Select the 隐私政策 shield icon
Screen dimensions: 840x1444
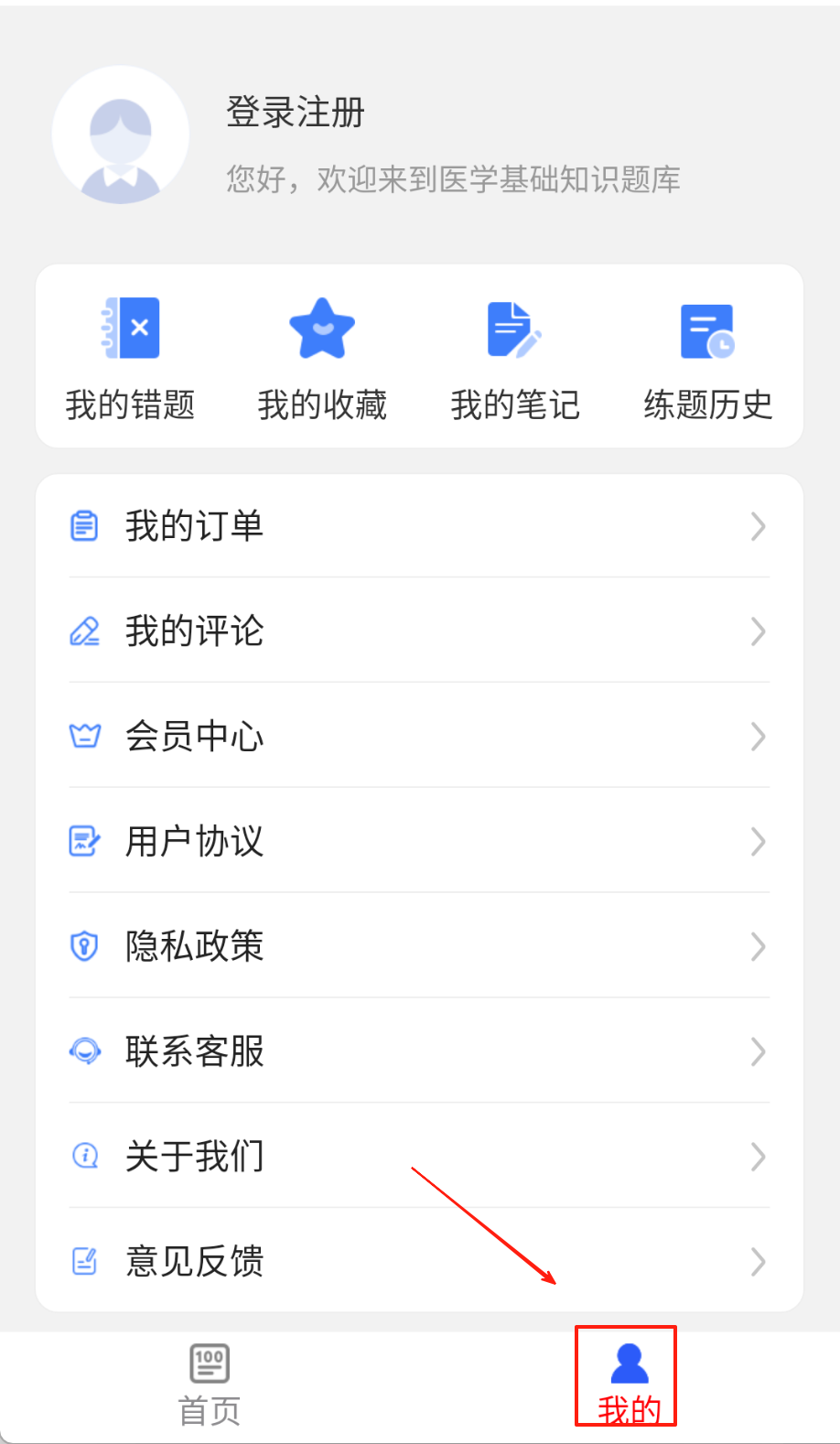[x=84, y=947]
